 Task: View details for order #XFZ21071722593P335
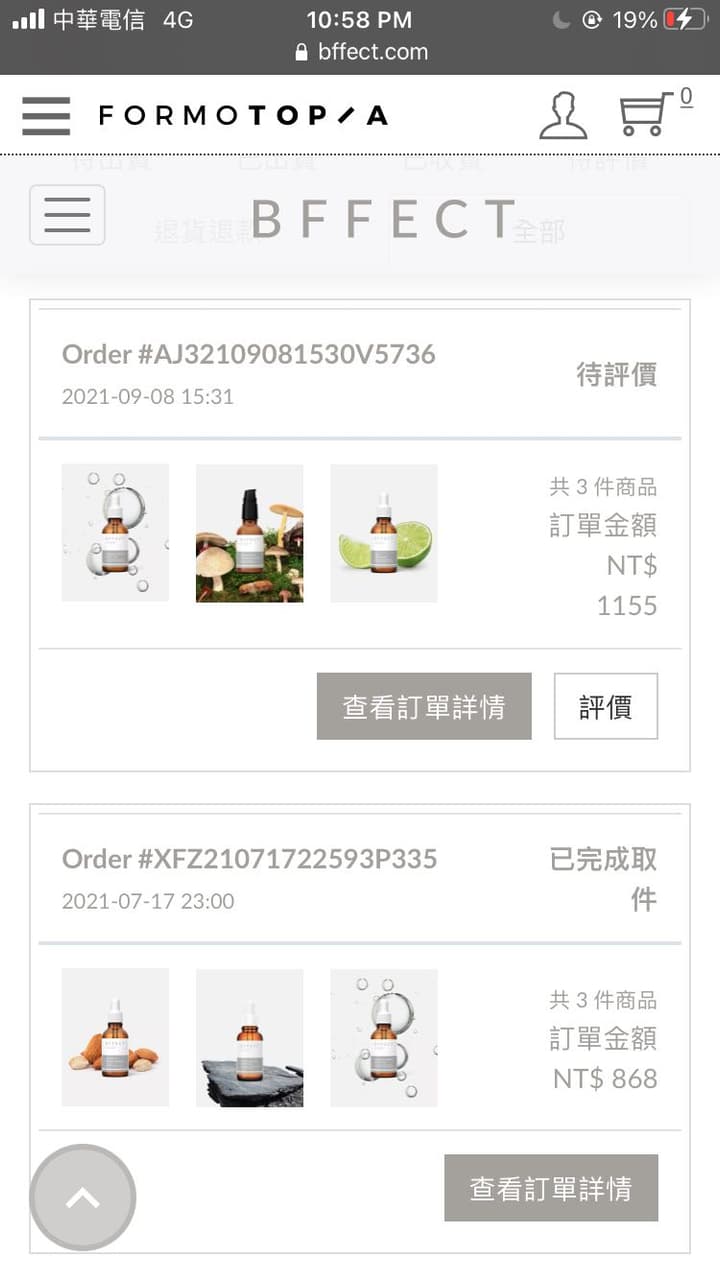(551, 1188)
